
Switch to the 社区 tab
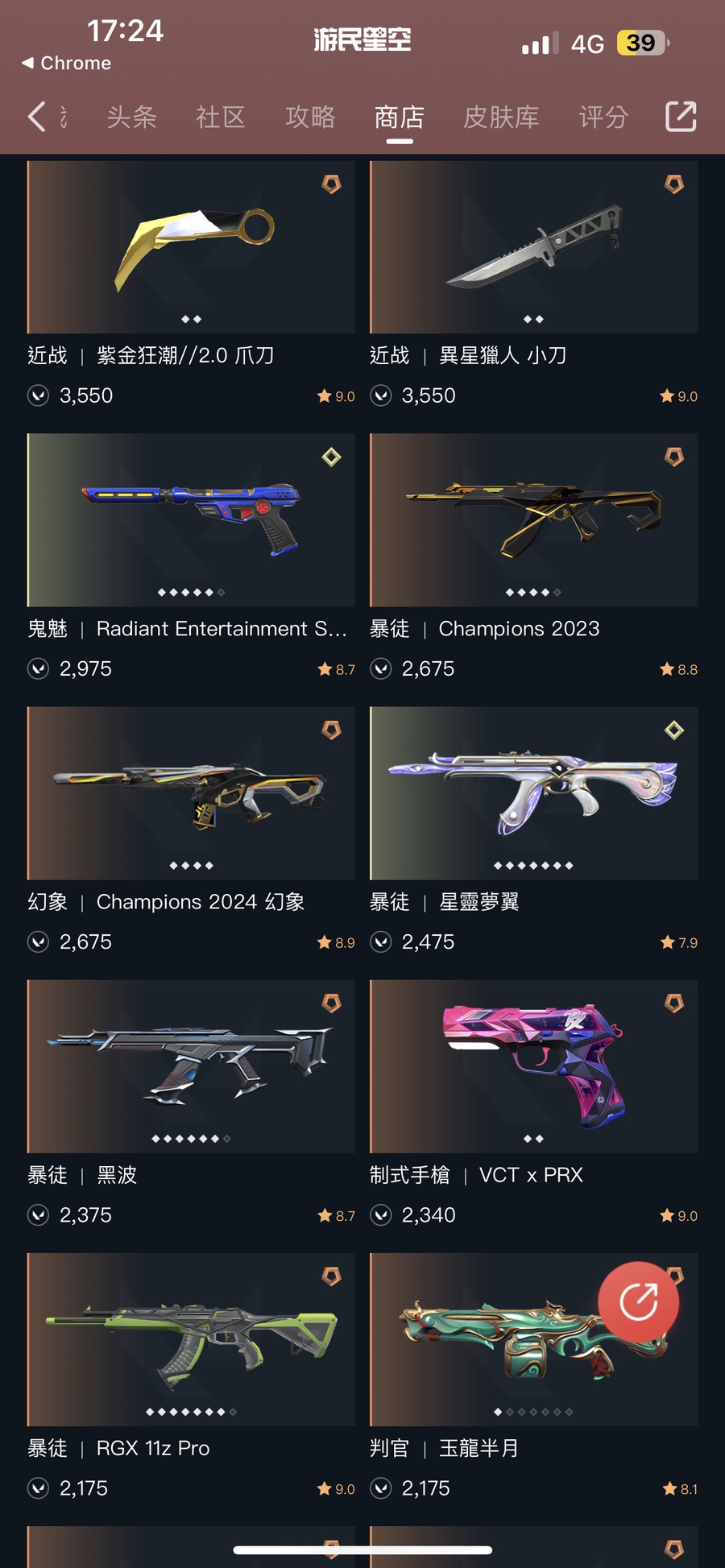[221, 118]
